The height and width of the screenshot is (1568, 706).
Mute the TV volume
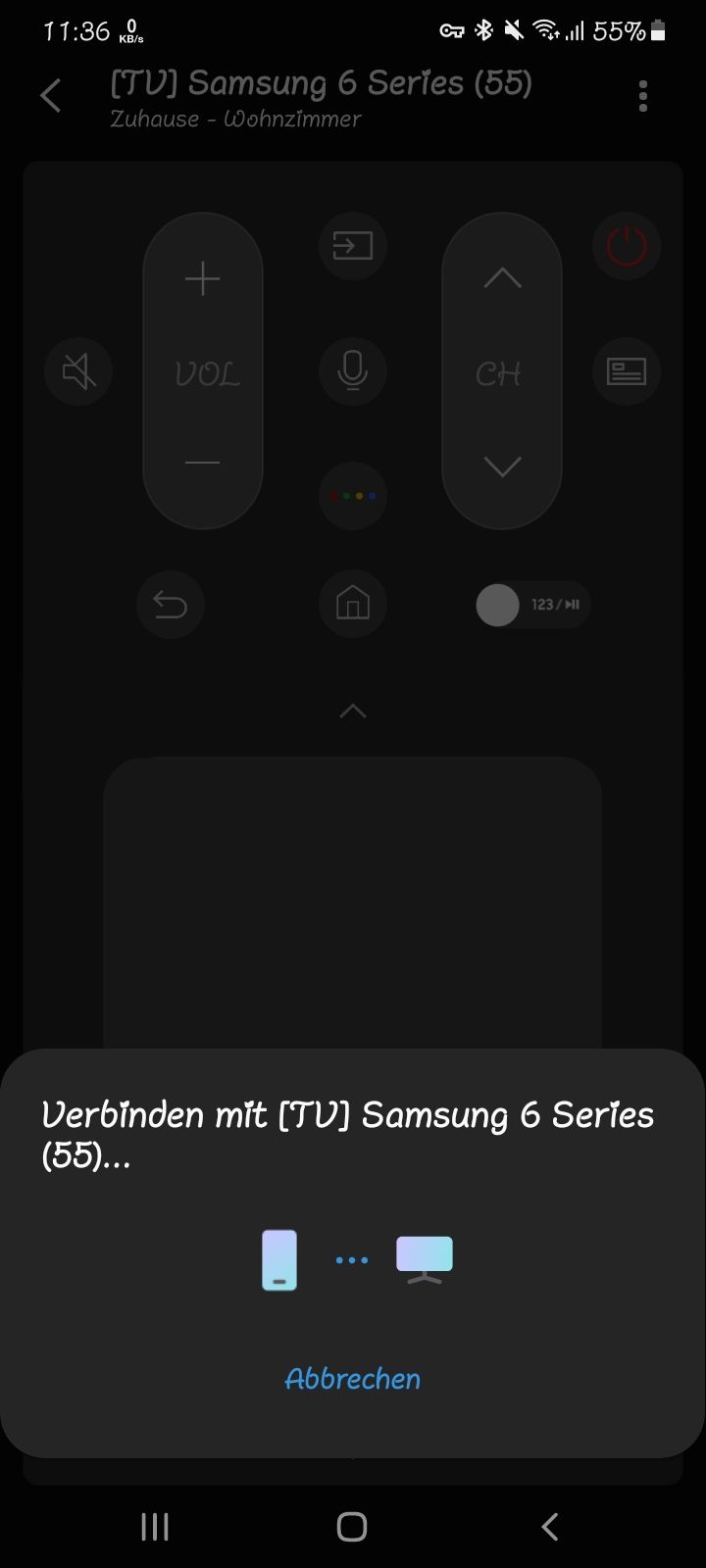(x=78, y=371)
